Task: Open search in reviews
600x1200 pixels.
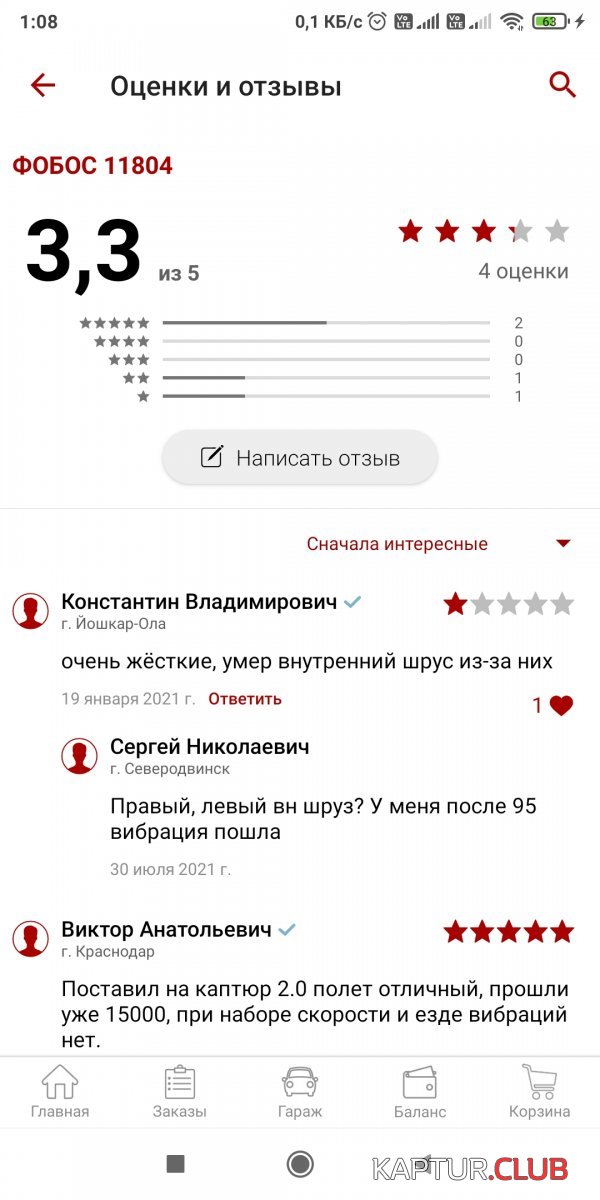Action: coord(563,86)
